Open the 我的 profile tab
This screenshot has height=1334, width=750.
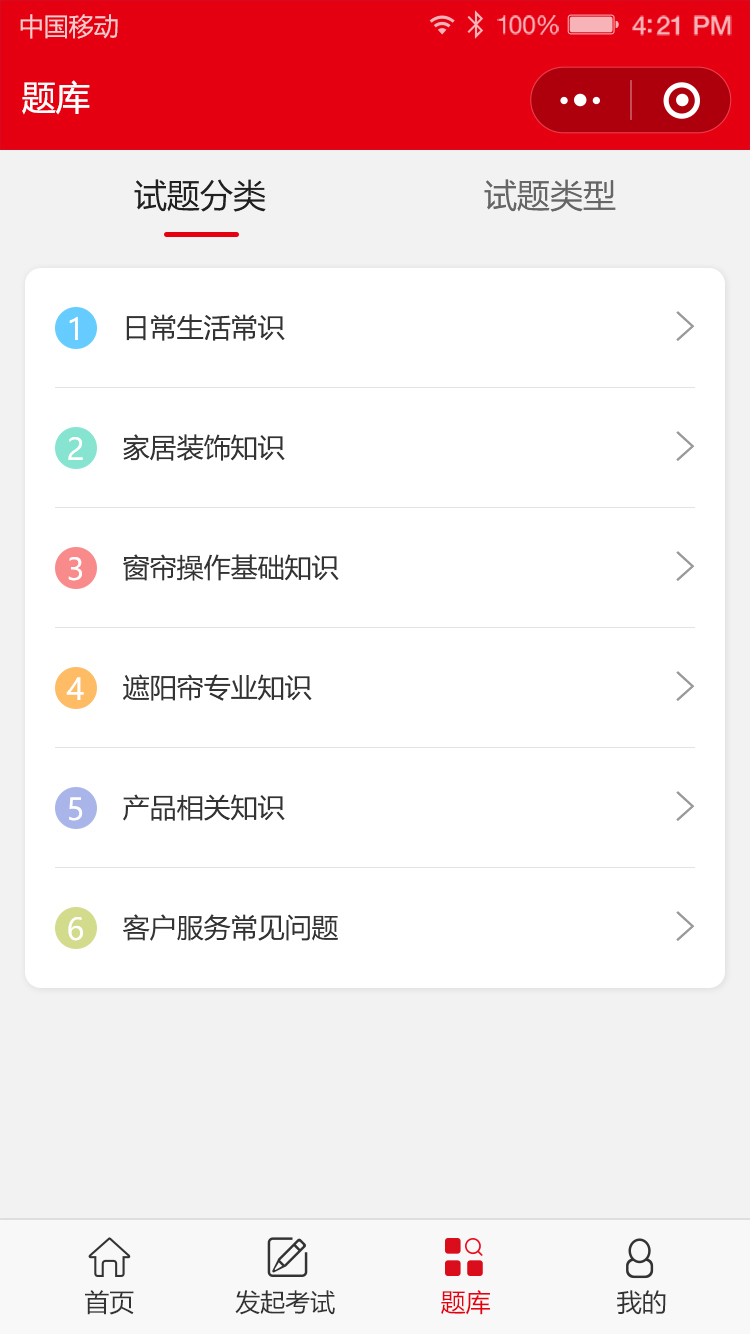641,1277
